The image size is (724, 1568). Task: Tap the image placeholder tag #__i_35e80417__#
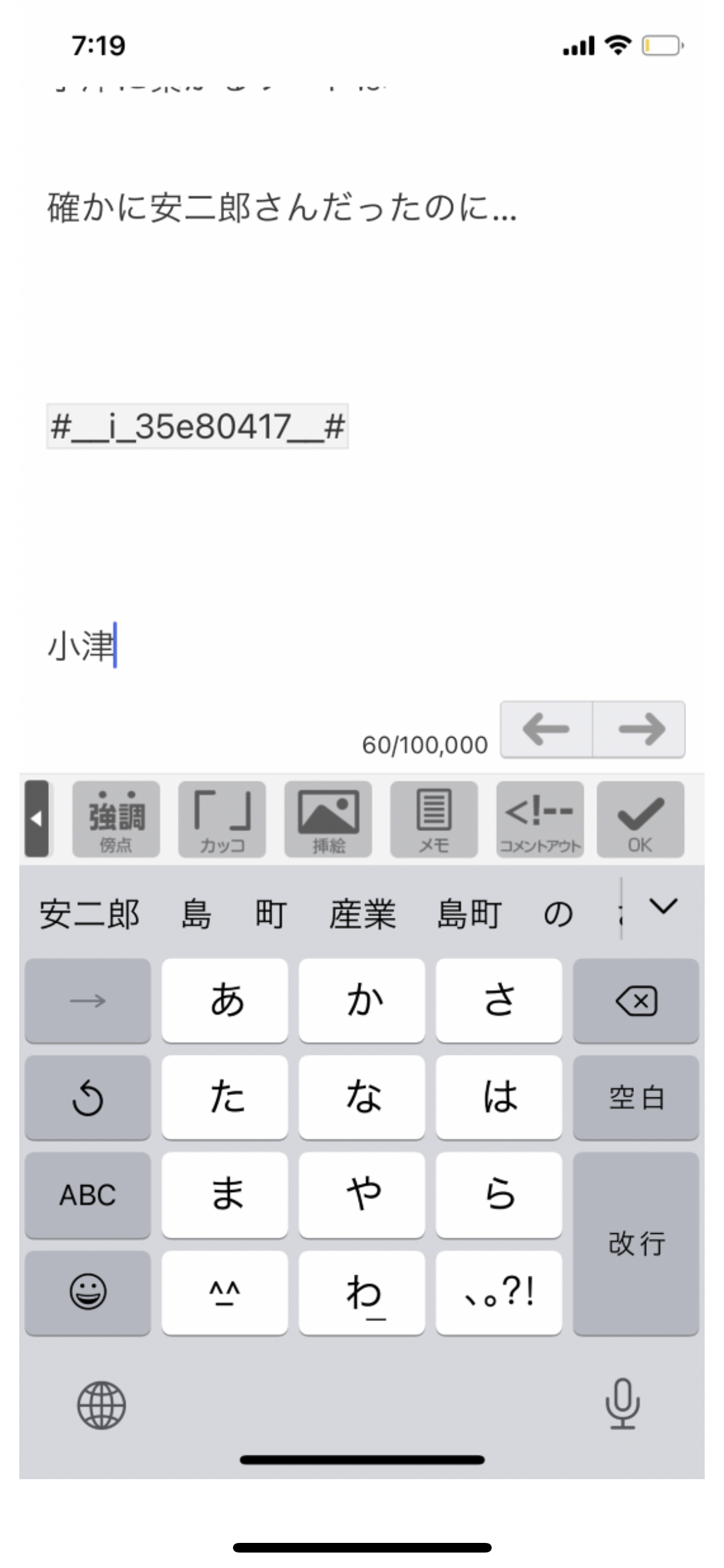(x=198, y=426)
